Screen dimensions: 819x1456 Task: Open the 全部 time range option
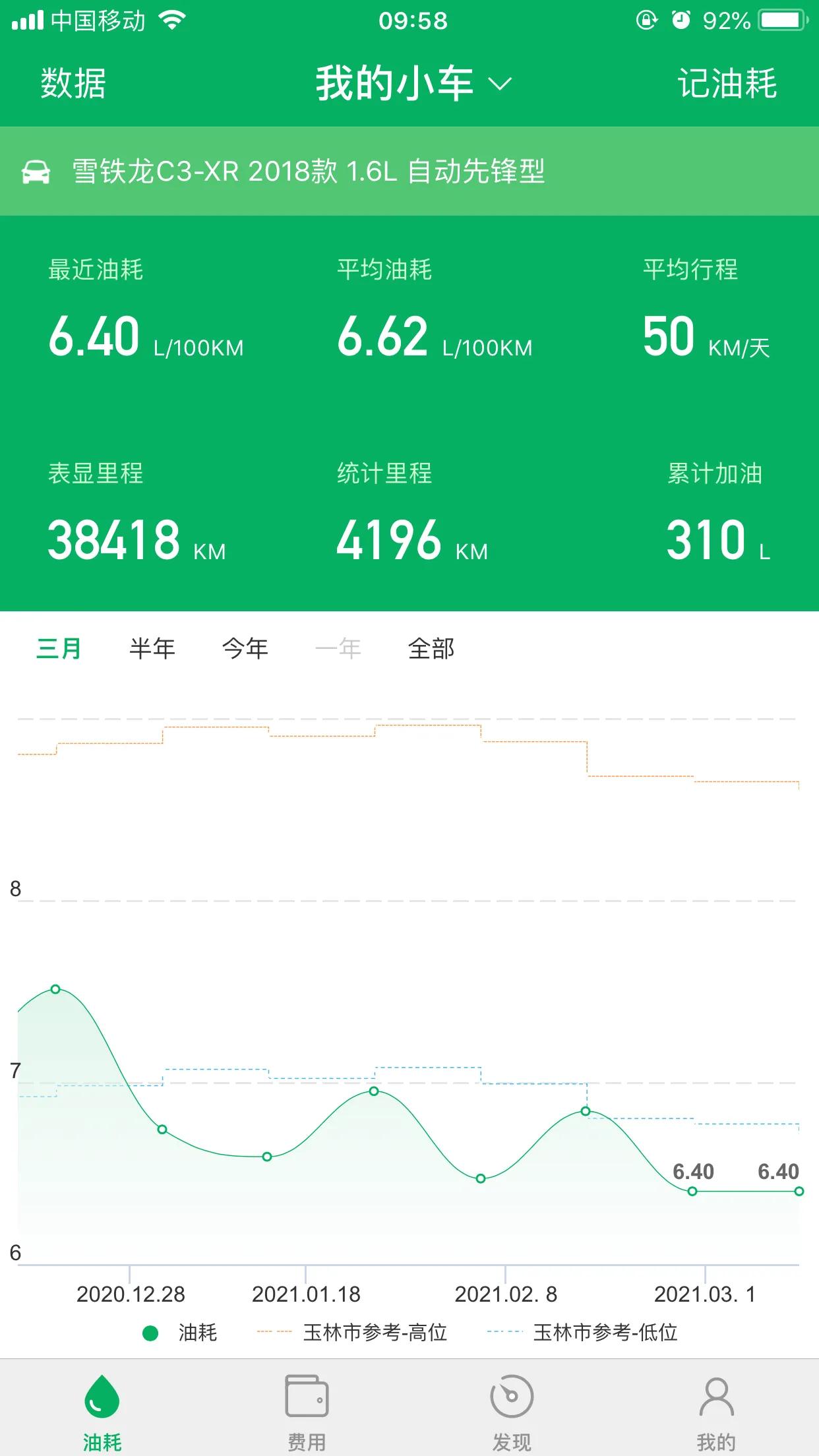pos(430,650)
